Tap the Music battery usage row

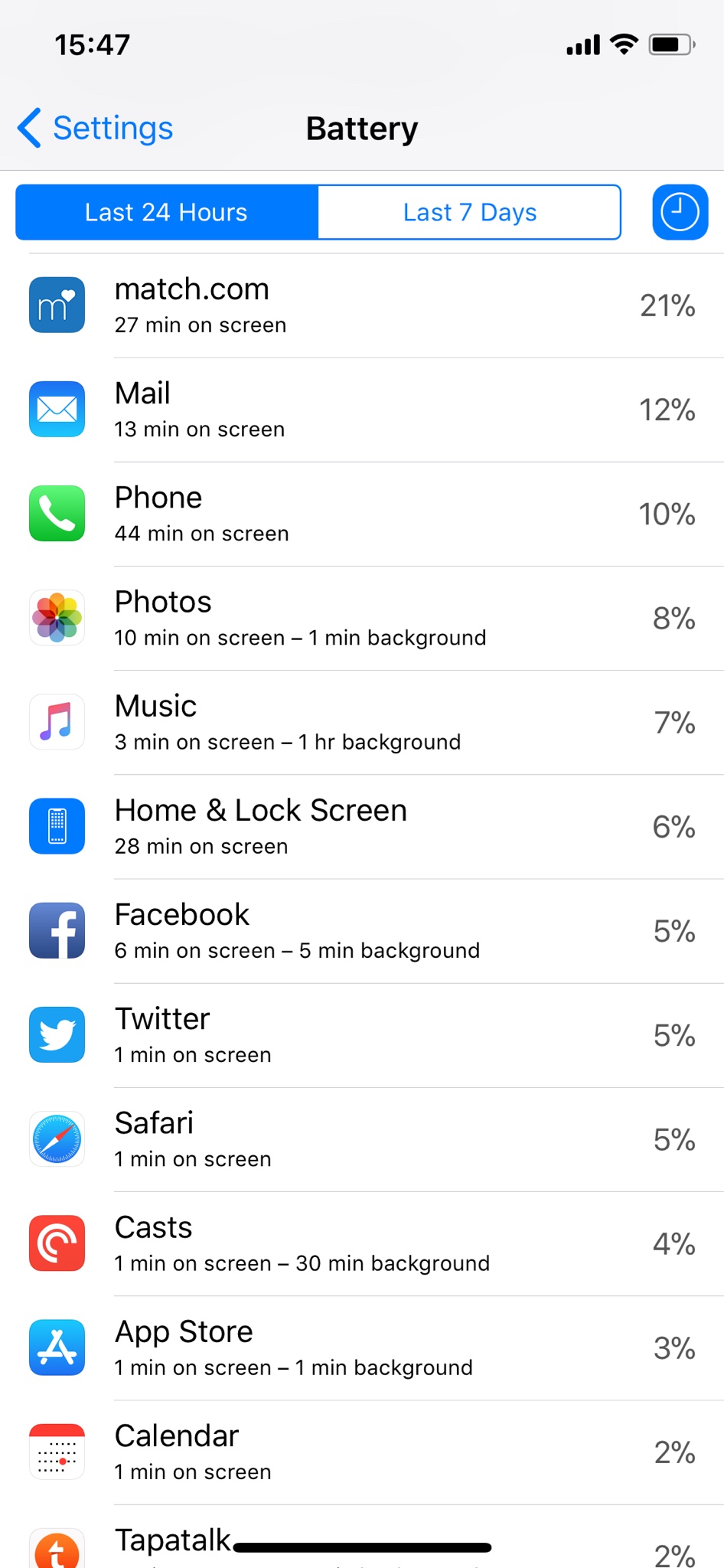[362, 722]
